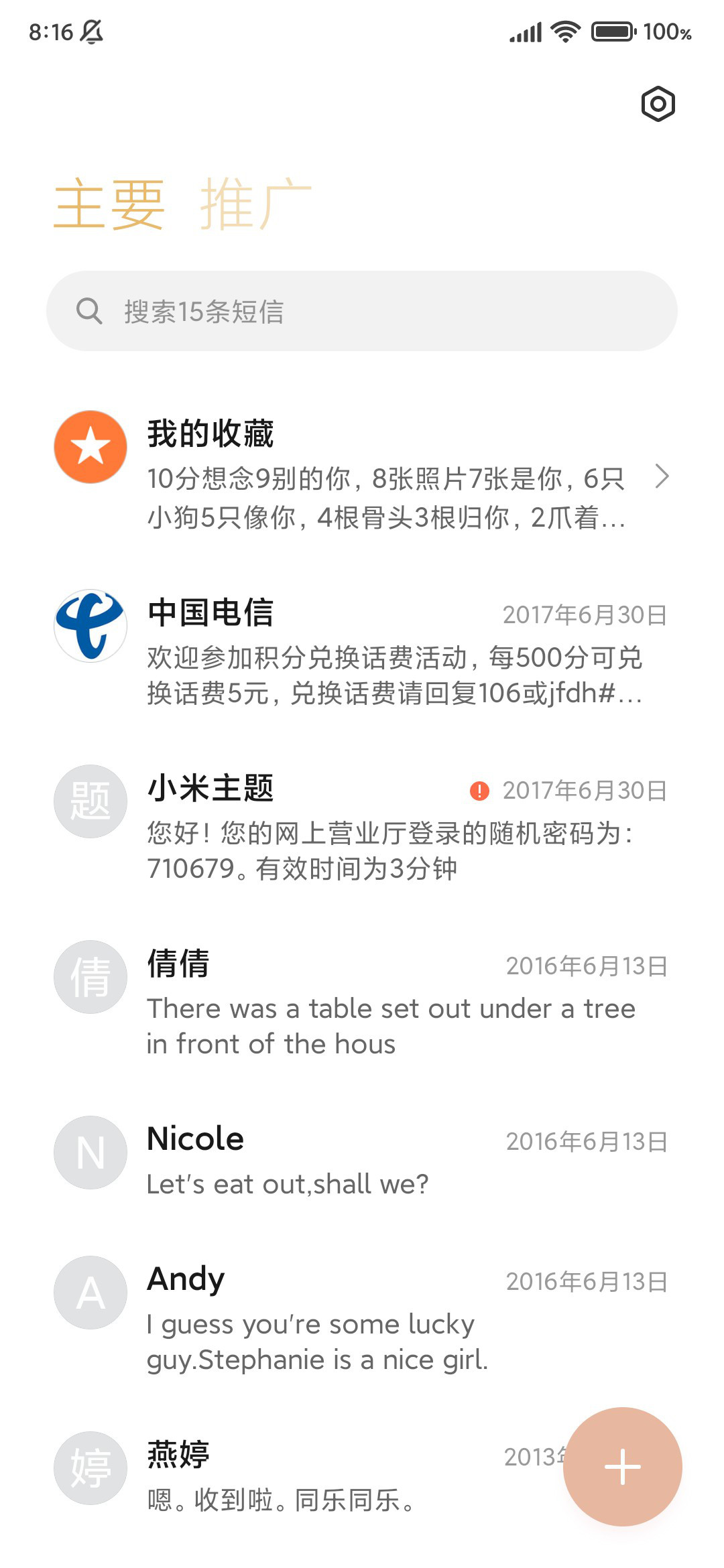Open the chat with 倩倩
This screenshot has height=1568, width=724.
click(362, 1001)
